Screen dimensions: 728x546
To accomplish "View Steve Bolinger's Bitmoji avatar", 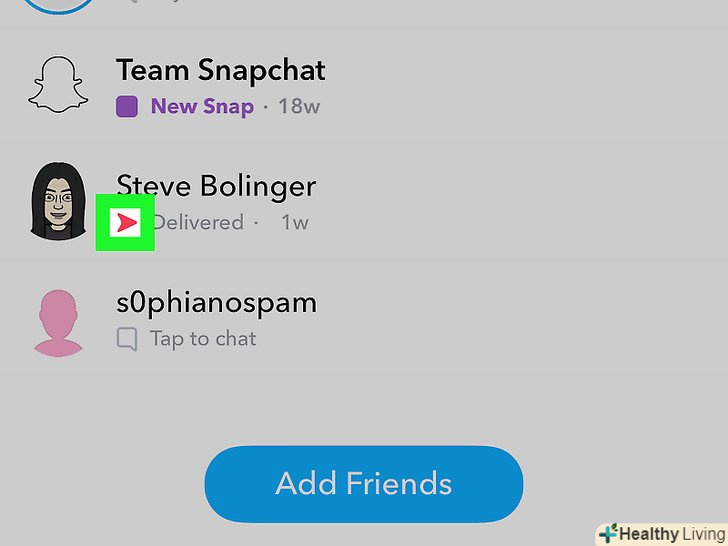I will coord(56,203).
